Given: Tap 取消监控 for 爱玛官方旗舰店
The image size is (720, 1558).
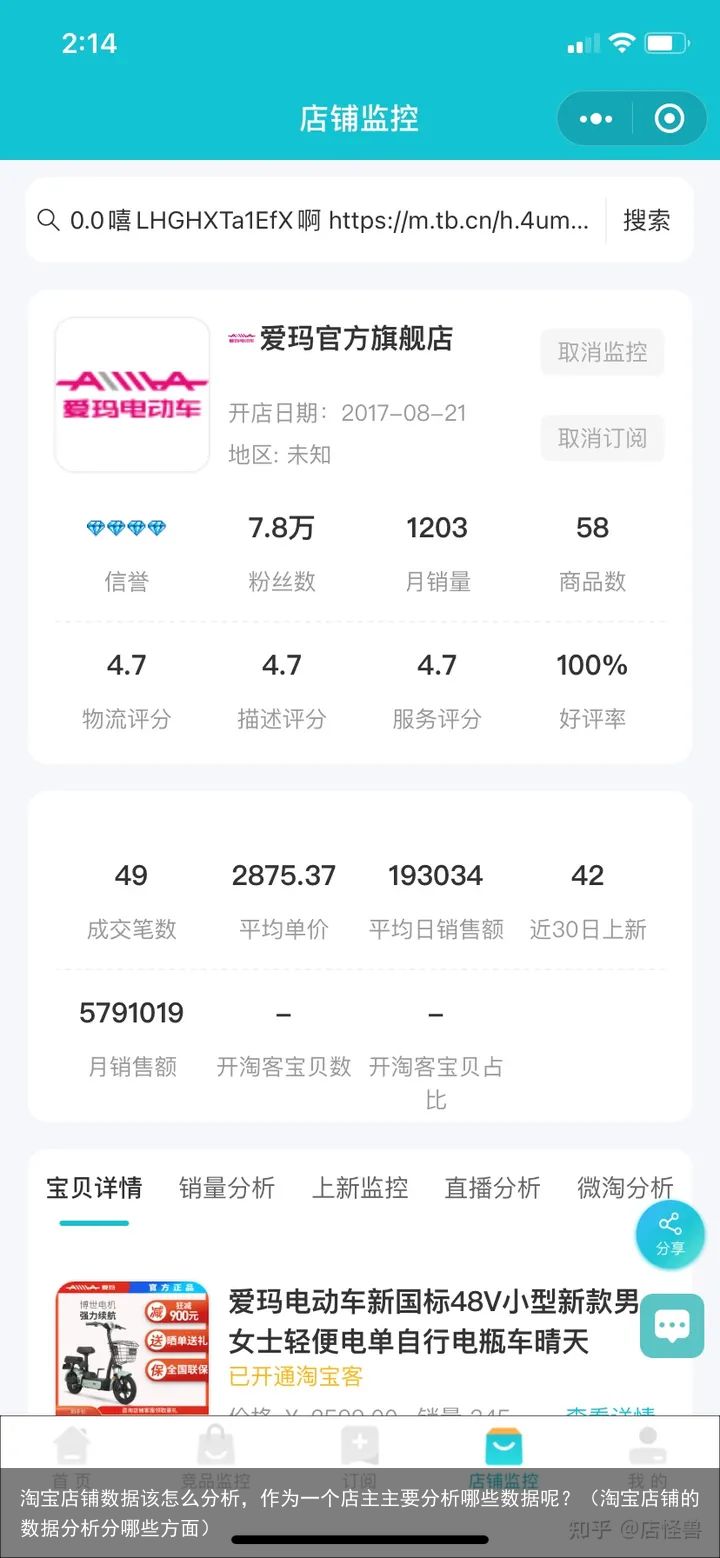Looking at the screenshot, I should (602, 352).
